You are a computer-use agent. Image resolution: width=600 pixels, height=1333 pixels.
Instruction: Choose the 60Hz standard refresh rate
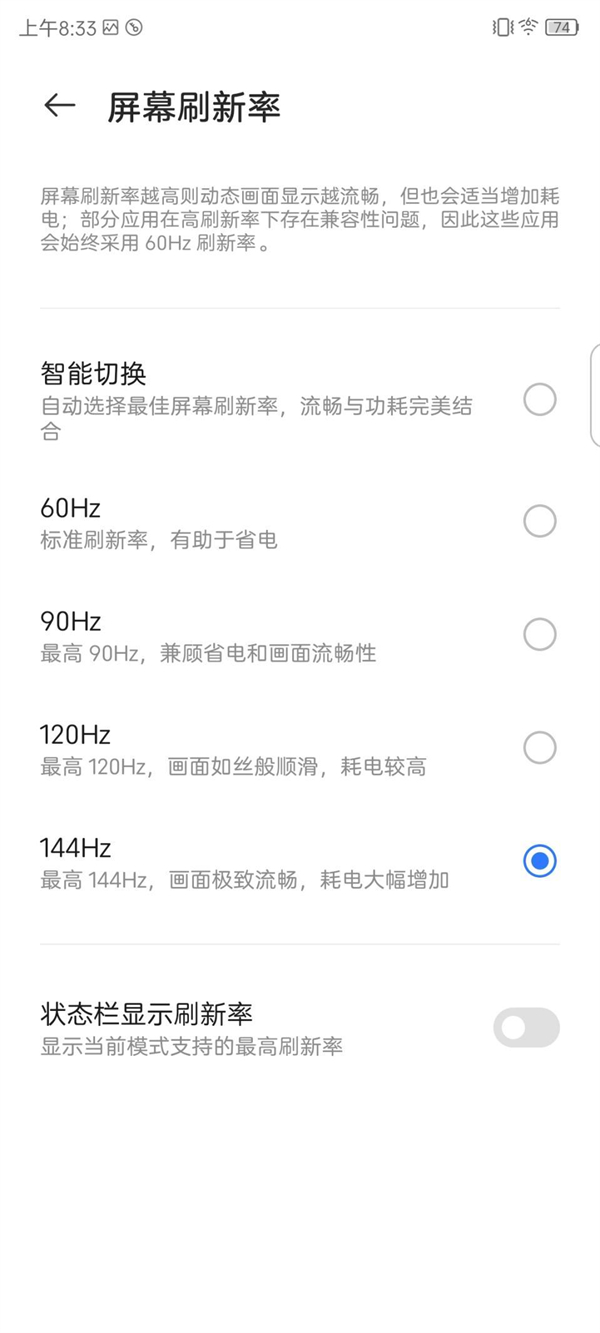(539, 520)
